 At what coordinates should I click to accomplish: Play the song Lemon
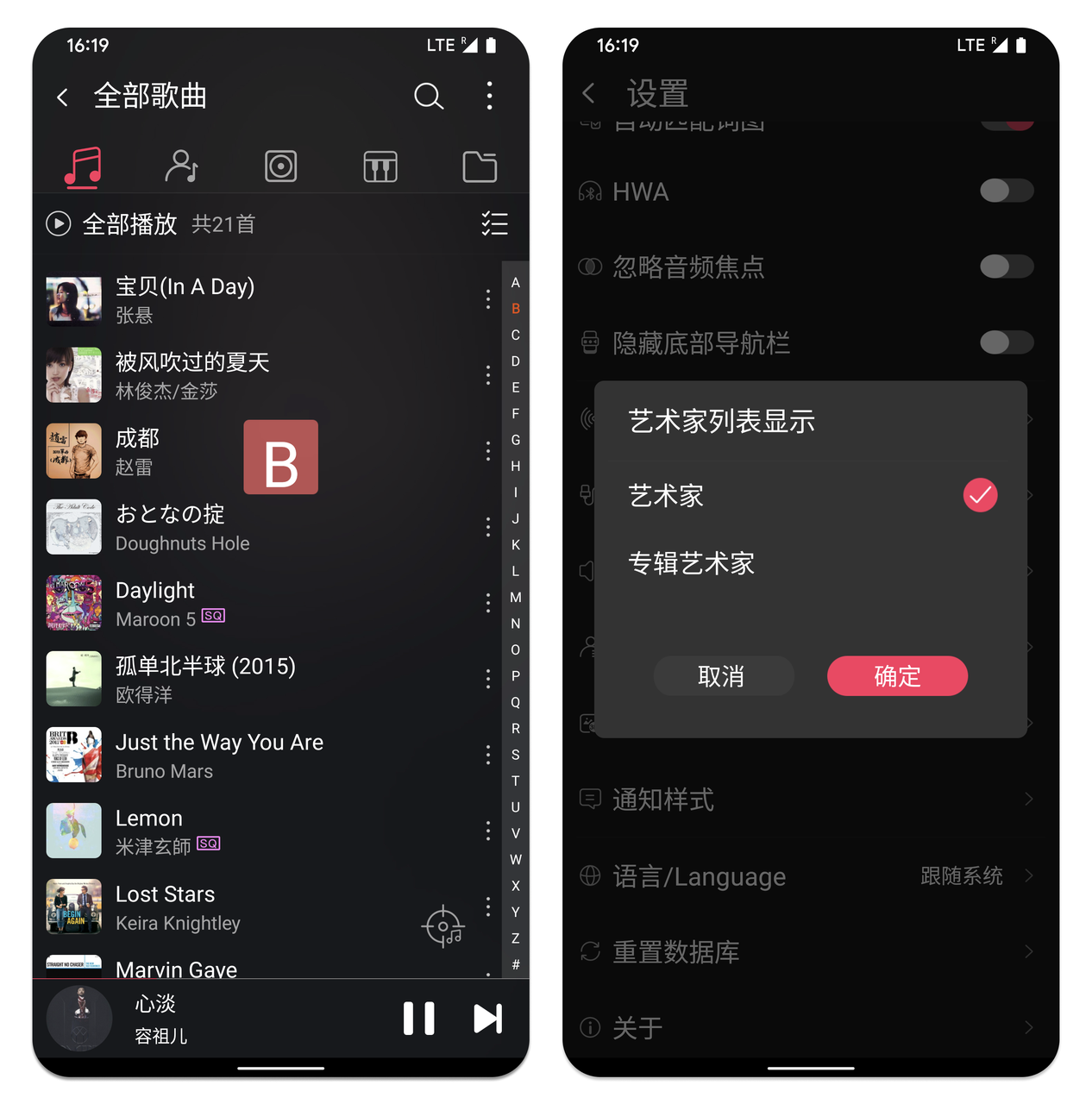259,831
